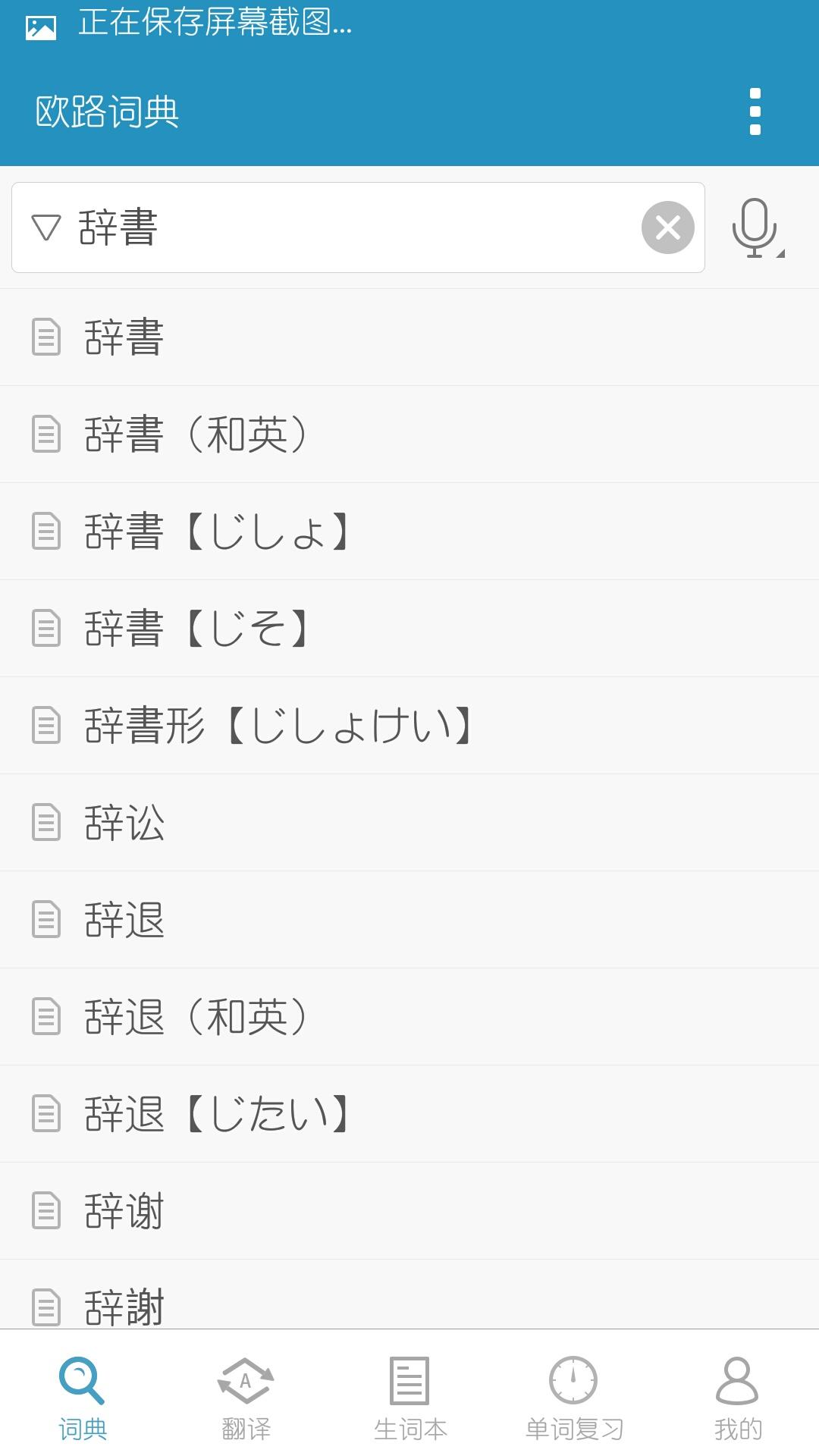Image resolution: width=819 pixels, height=1456 pixels.
Task: Switch to the 翻译 tab
Action: pos(246,1397)
